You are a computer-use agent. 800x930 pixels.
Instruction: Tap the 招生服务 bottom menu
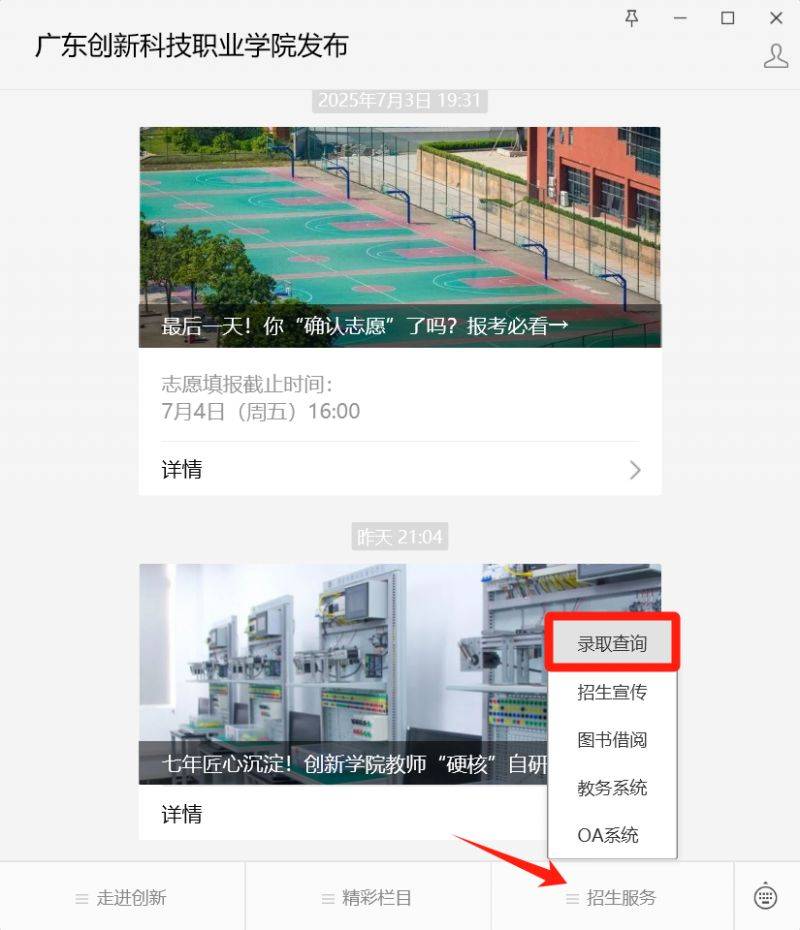(x=612, y=897)
